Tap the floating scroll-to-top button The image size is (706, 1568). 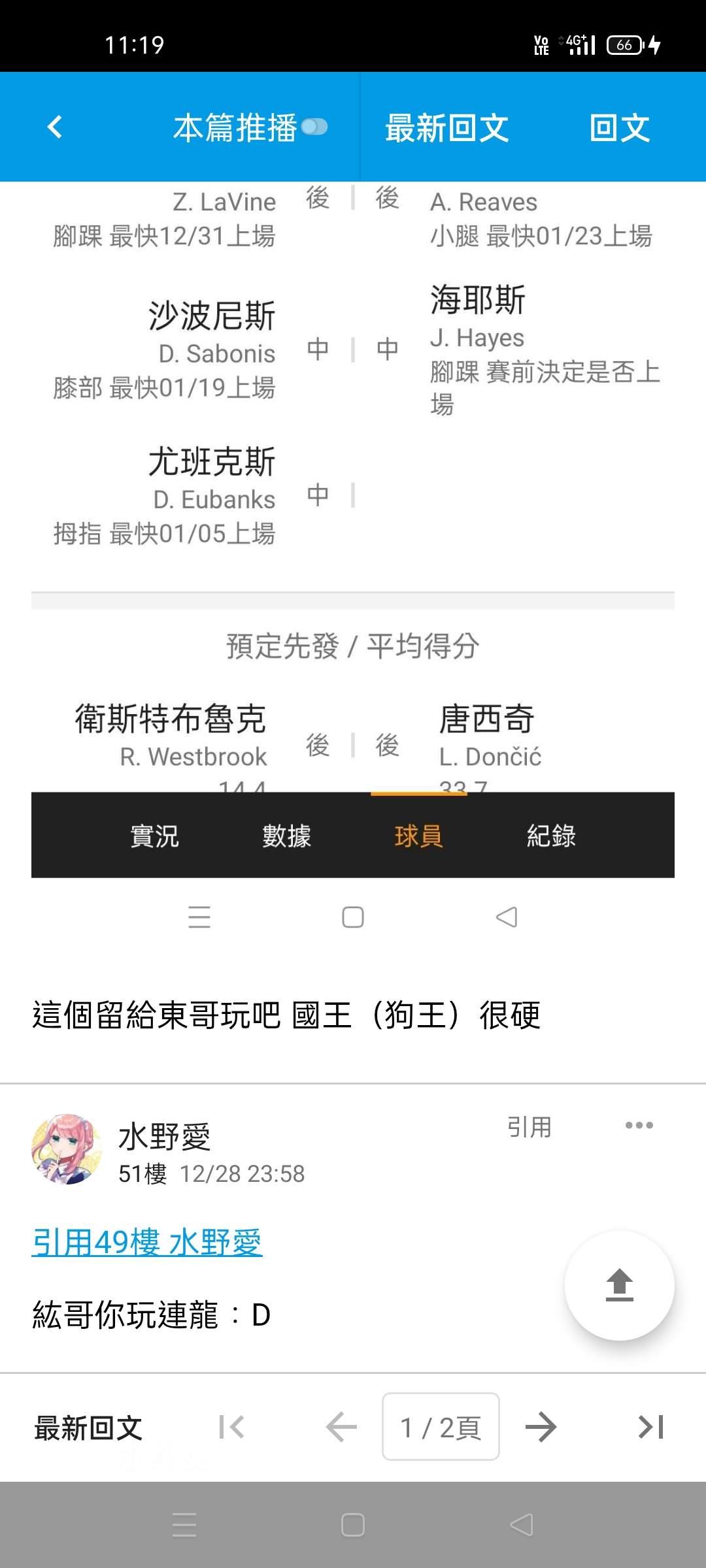619,1285
